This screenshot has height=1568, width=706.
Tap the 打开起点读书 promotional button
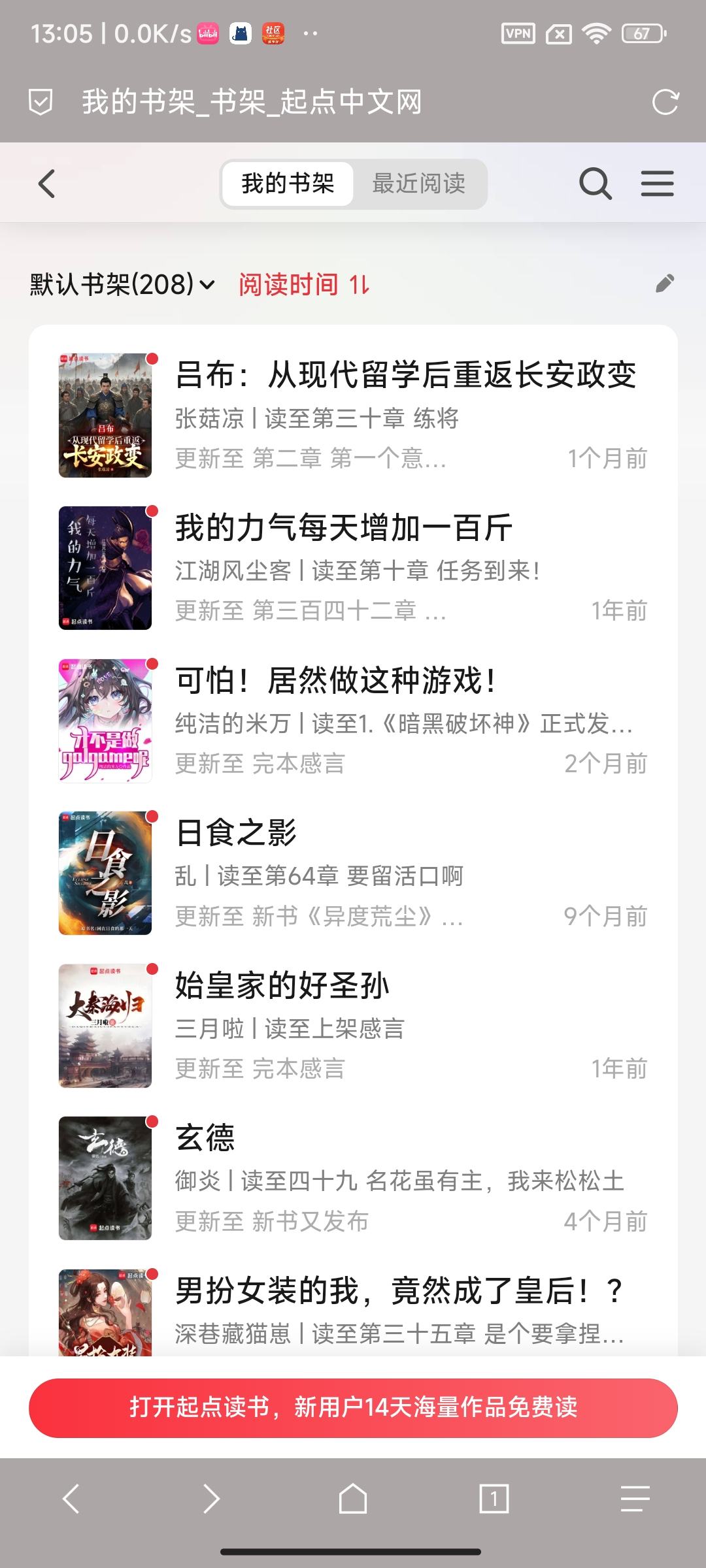click(353, 1407)
